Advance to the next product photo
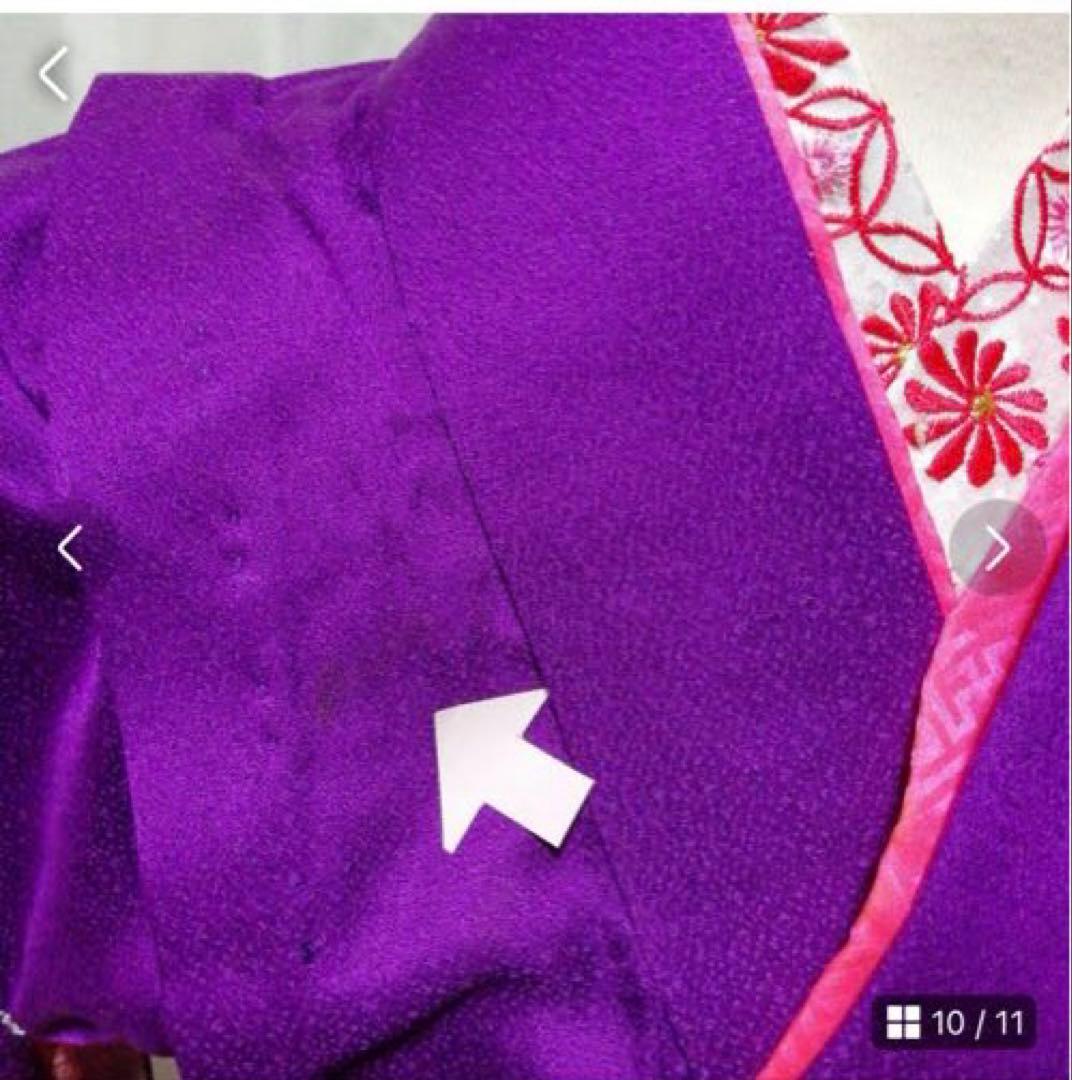Viewport: 1072px width, 1080px height. [x=997, y=548]
